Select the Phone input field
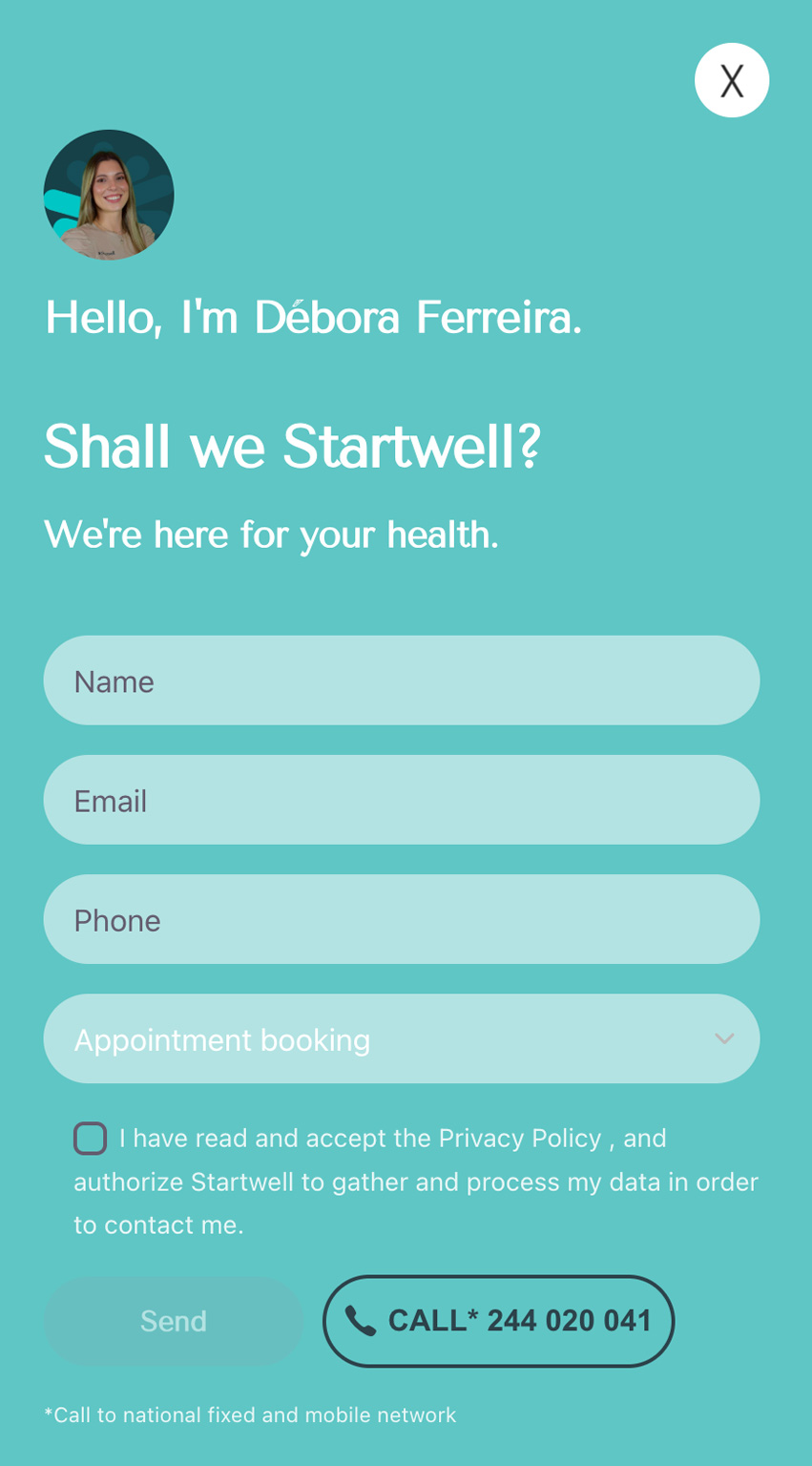Image resolution: width=812 pixels, height=1466 pixels. click(402, 919)
